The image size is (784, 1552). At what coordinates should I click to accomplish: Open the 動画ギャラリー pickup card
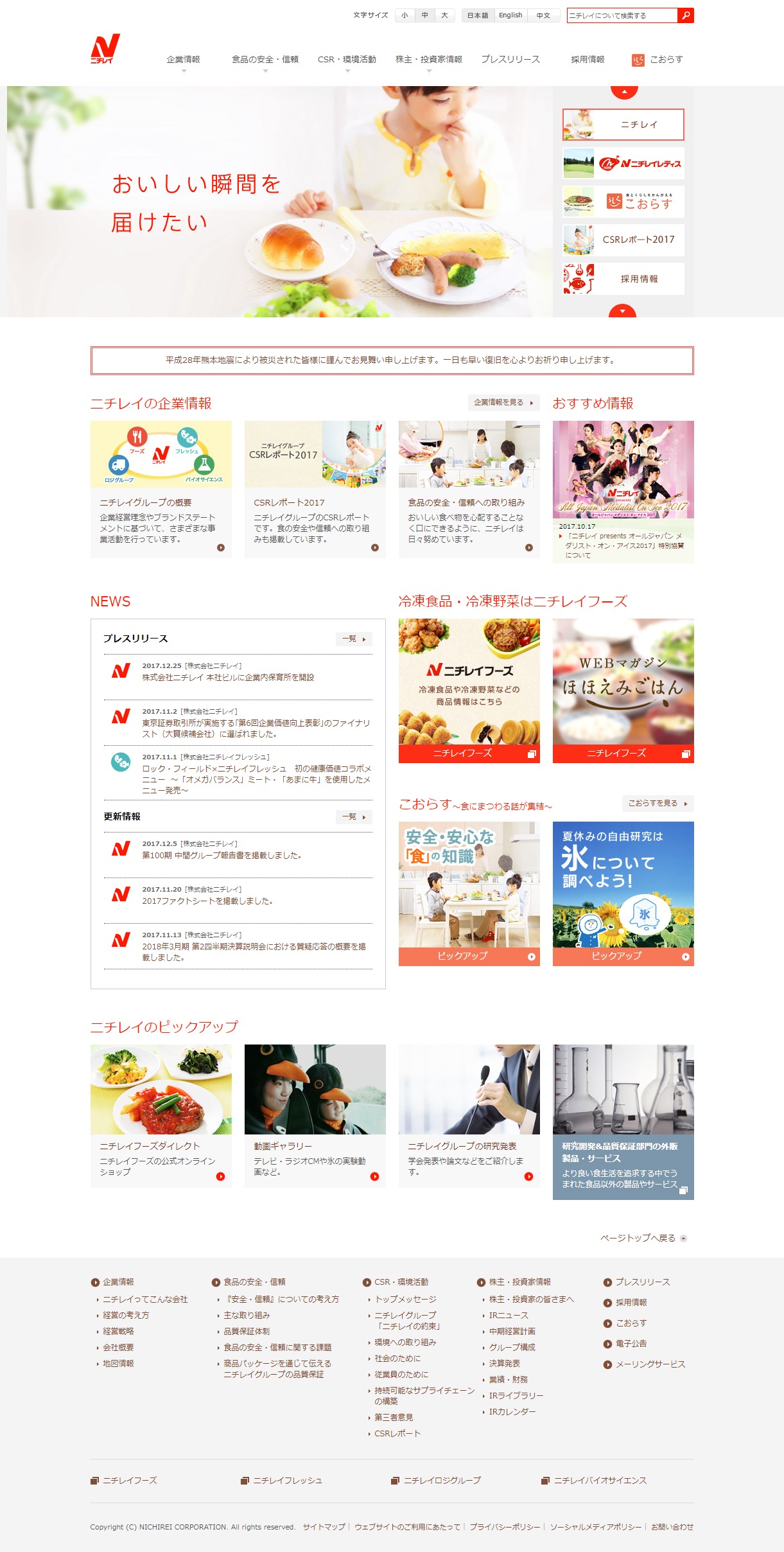[315, 1115]
